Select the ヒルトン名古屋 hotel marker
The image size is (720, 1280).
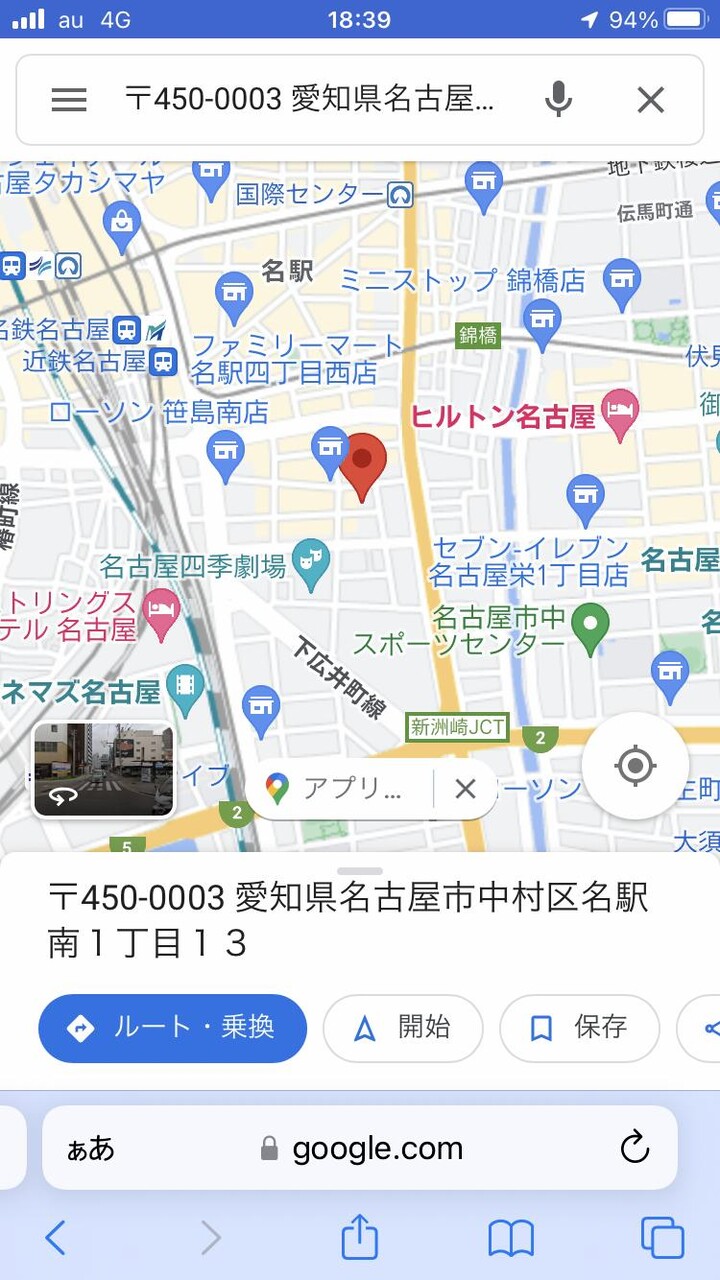pos(620,414)
